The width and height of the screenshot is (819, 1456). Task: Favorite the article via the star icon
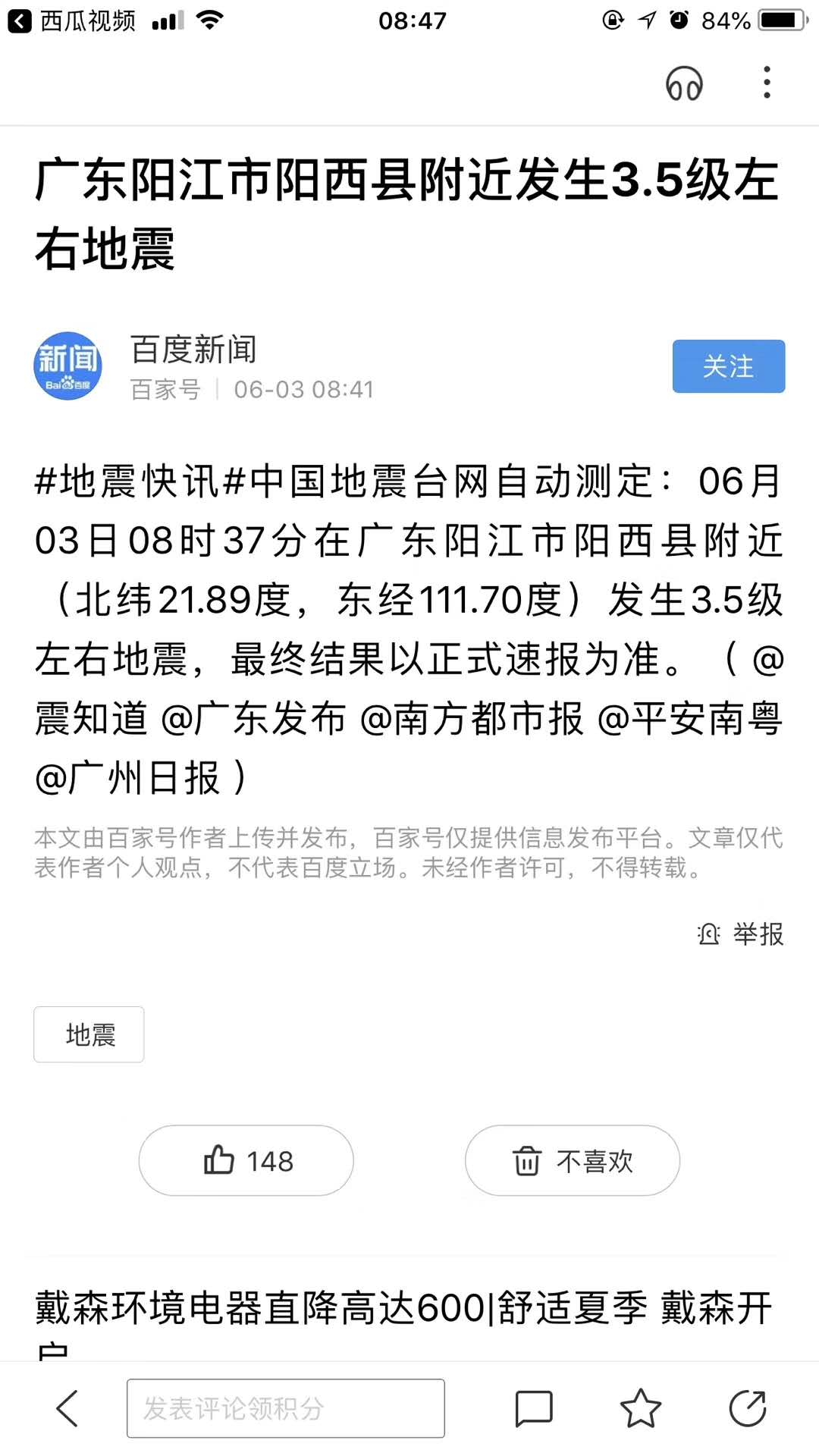pos(641,1408)
